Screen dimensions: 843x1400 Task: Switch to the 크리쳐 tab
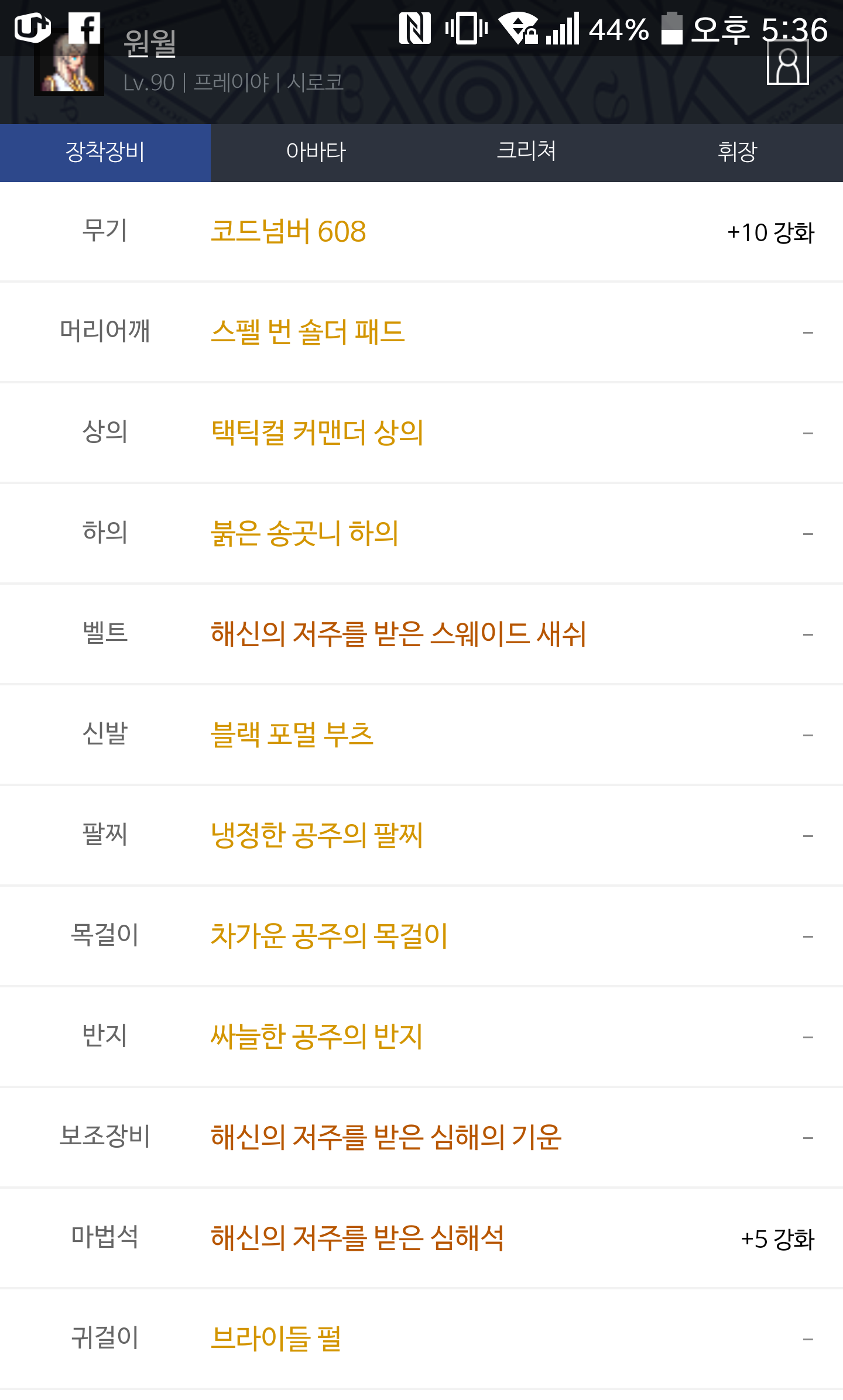[x=527, y=152]
